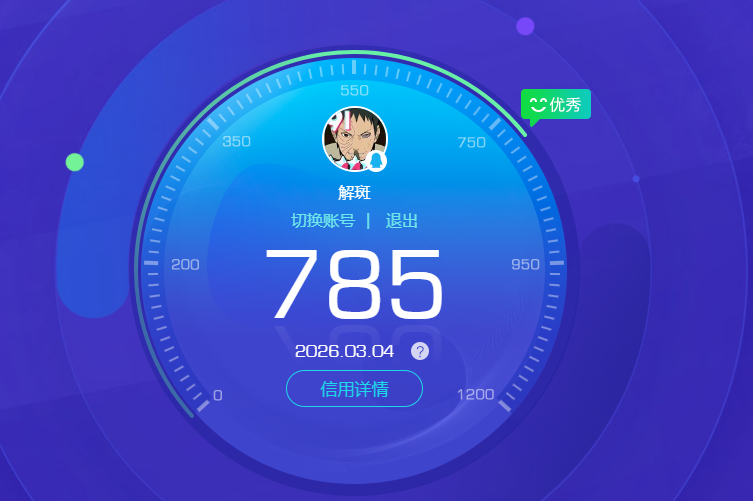Open the 信用详情 credit details
753x501 pixels.
pyautogui.click(x=354, y=389)
